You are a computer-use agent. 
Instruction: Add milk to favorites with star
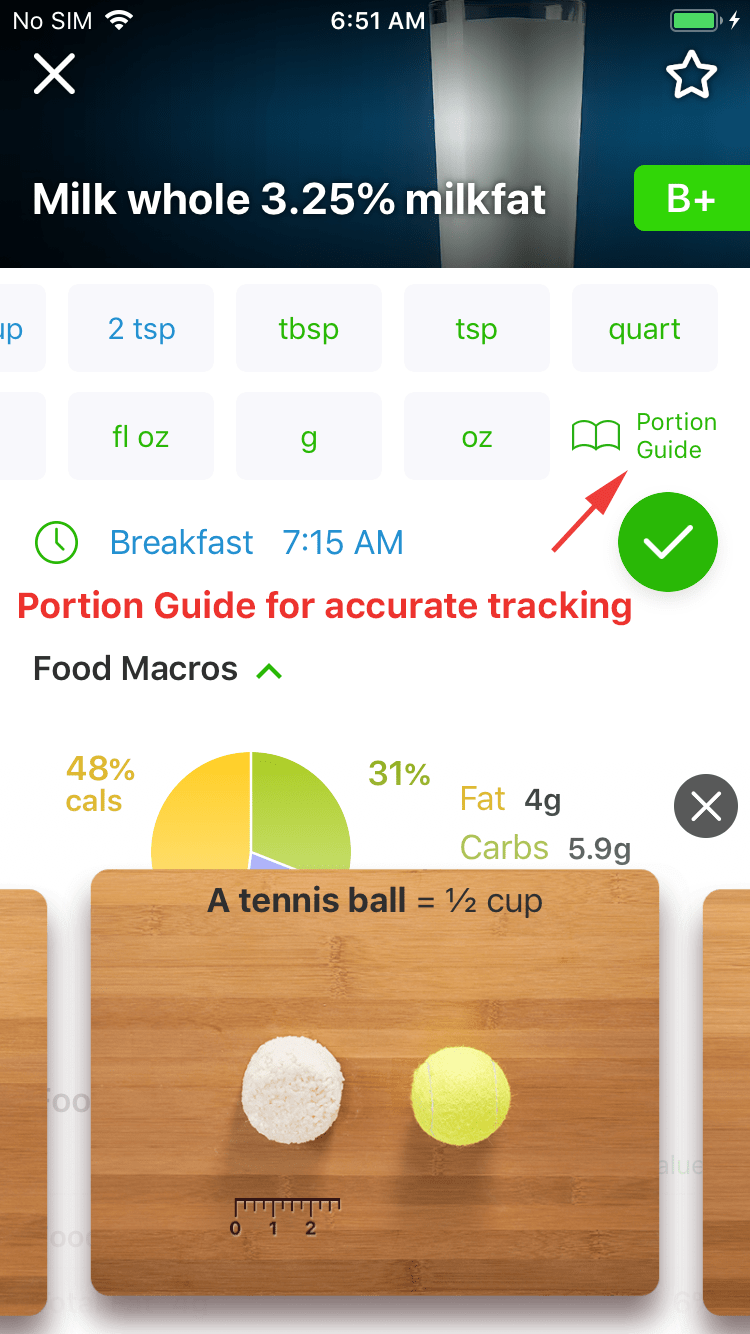[x=691, y=76]
